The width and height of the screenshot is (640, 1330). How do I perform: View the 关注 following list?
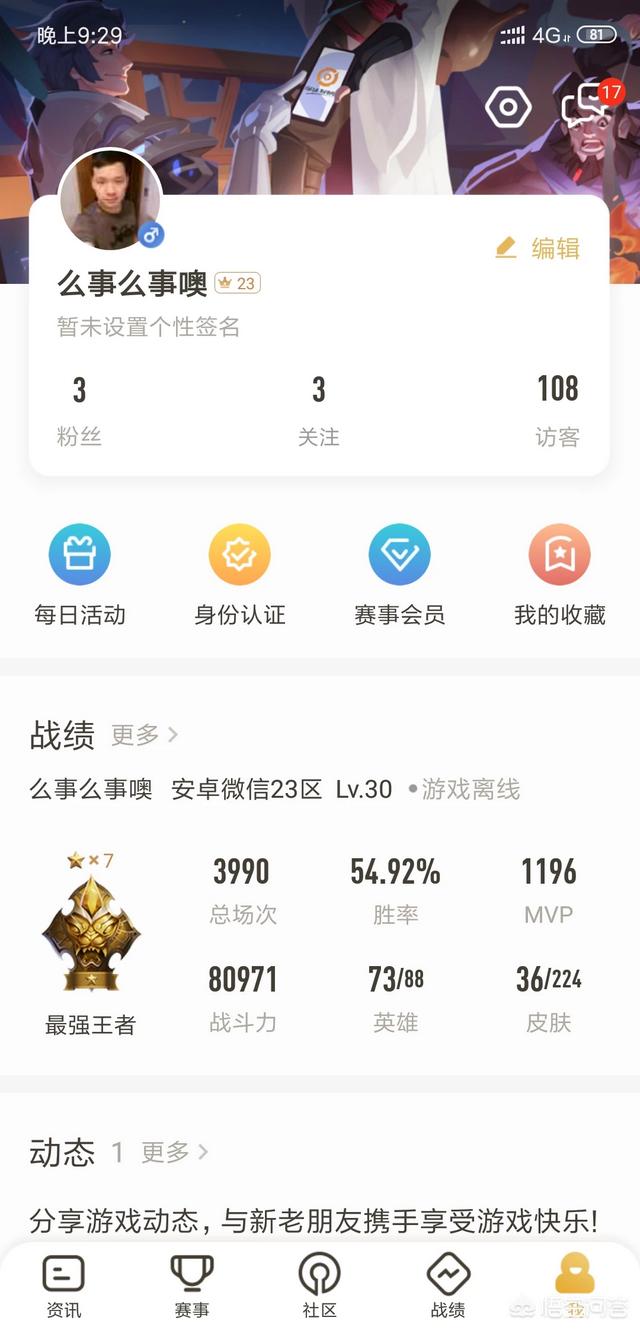[x=318, y=410]
